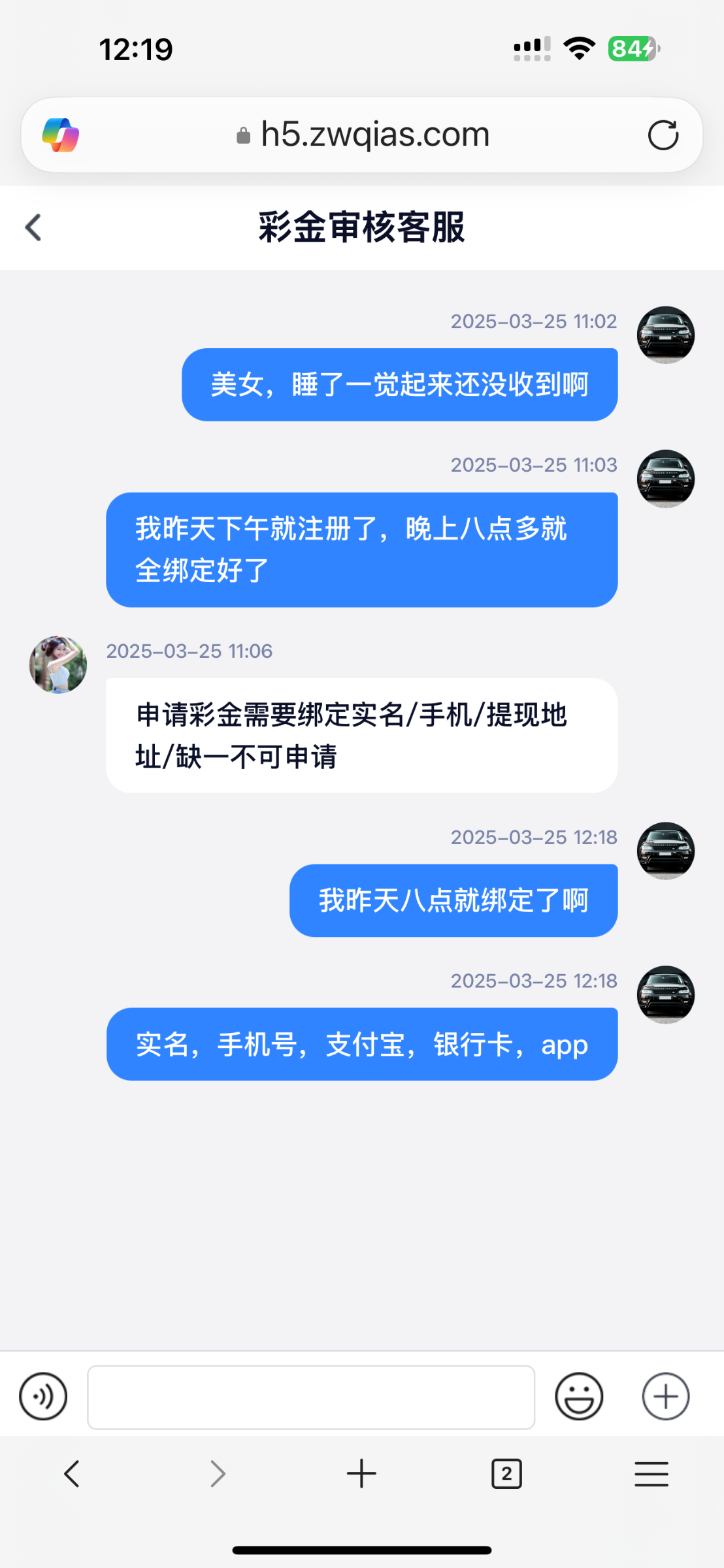
Task: Open the emoji picker
Action: click(579, 1397)
